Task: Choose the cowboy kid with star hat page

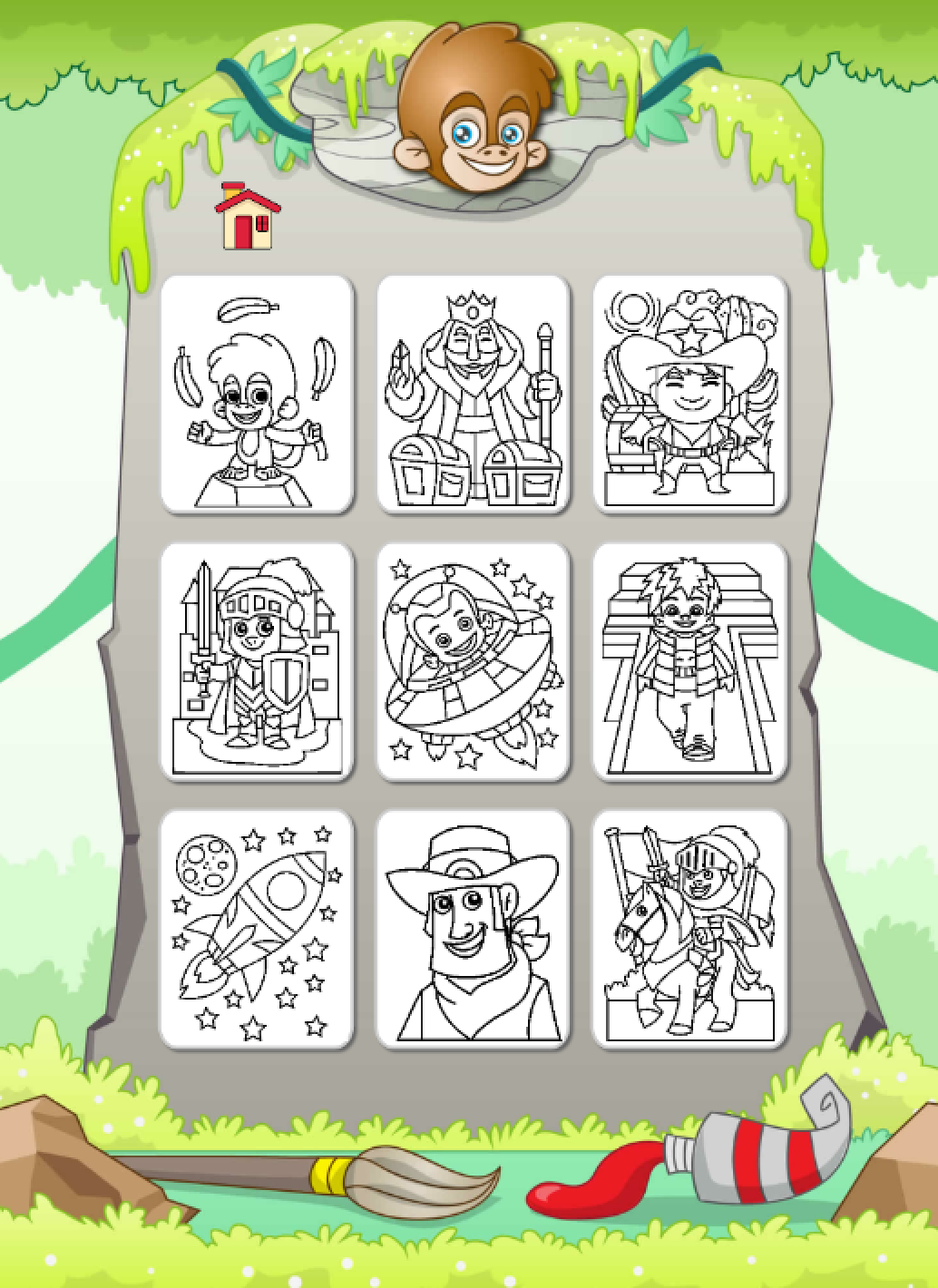Action: [x=689, y=394]
